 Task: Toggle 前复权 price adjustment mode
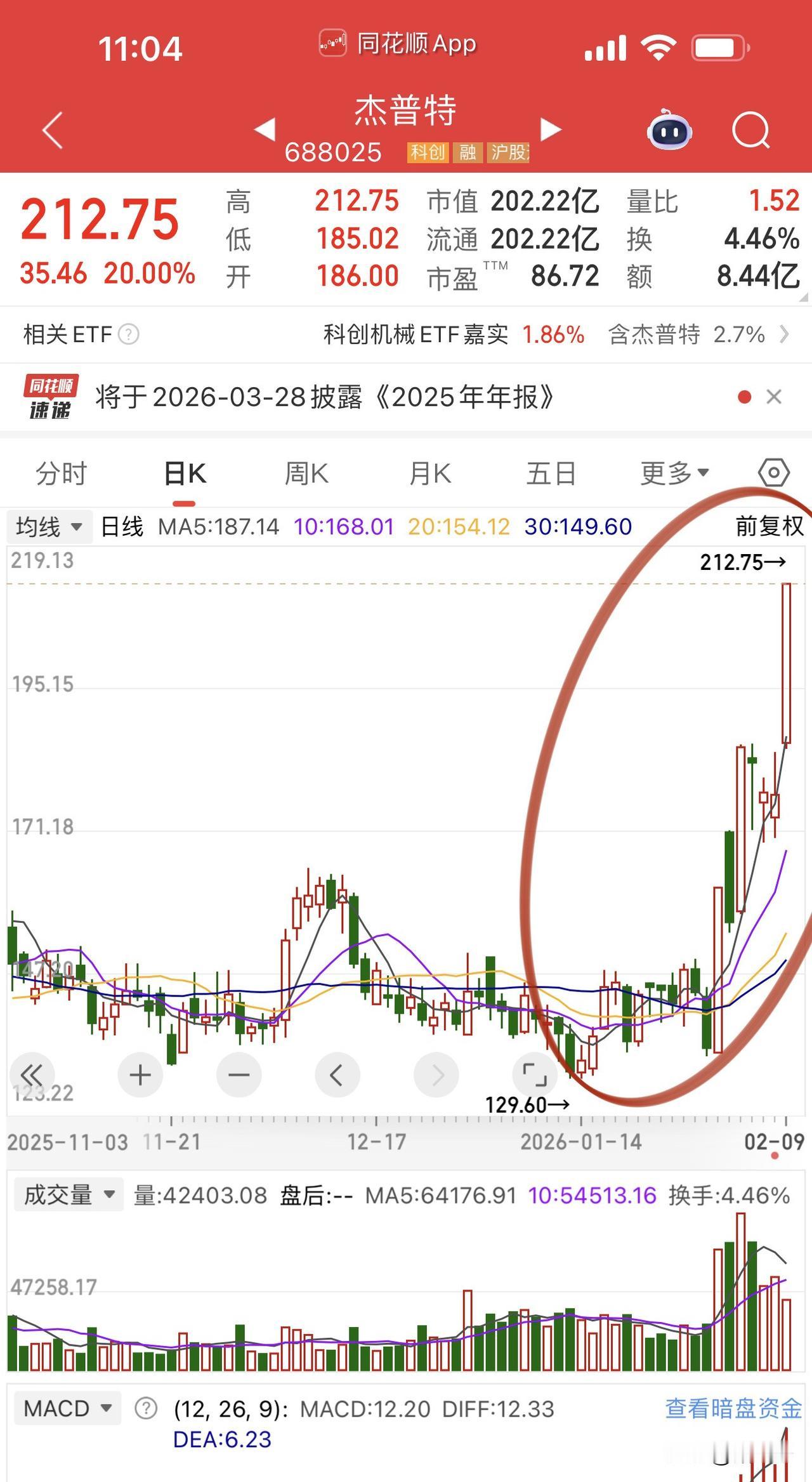click(768, 526)
